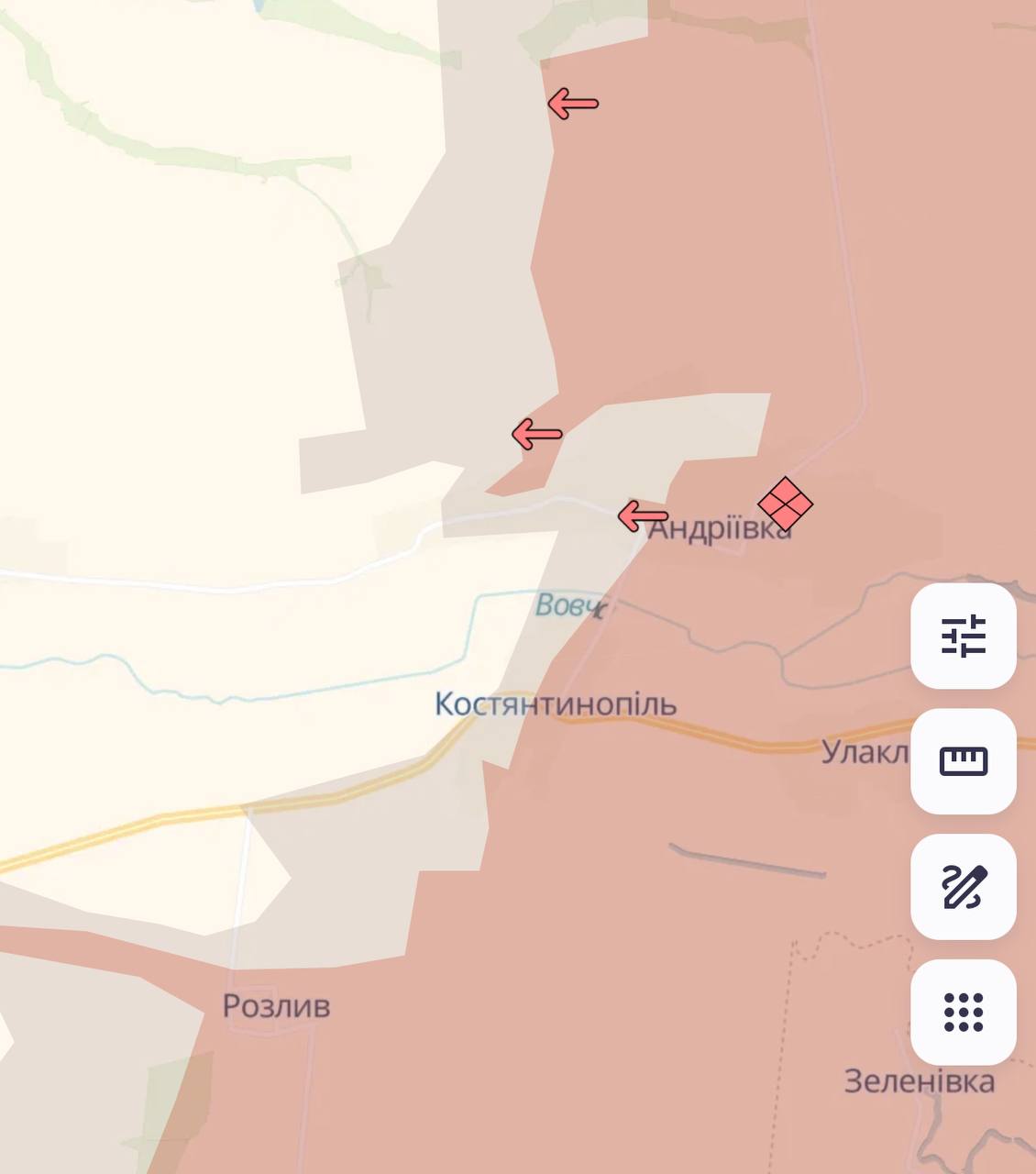Screen dimensions: 1036x1174
Task: Enable the drawing pencil tool
Action: point(963,887)
